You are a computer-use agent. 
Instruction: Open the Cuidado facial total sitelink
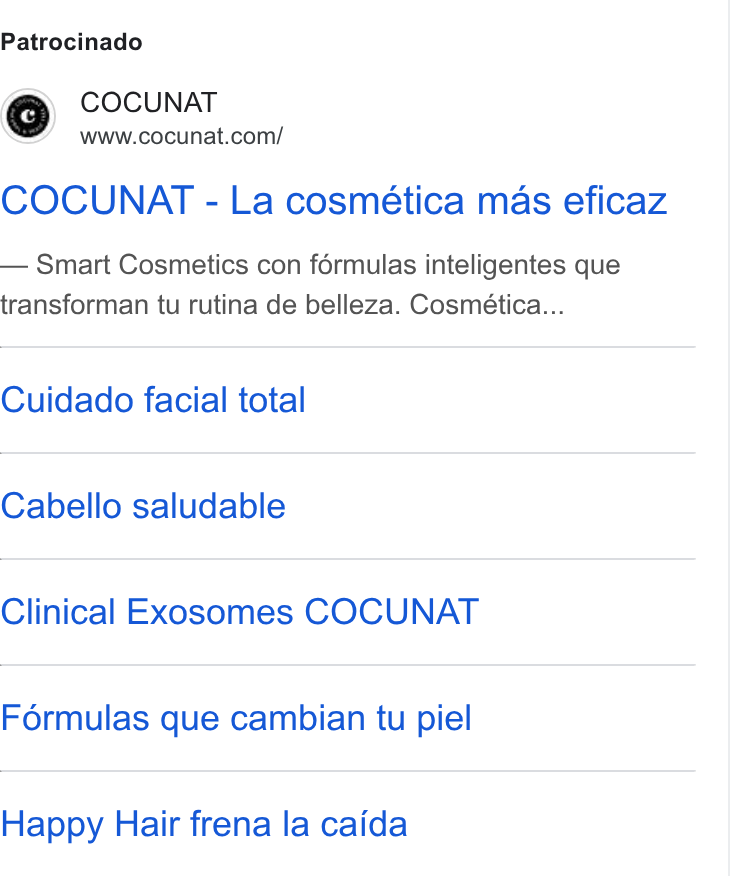pos(153,400)
